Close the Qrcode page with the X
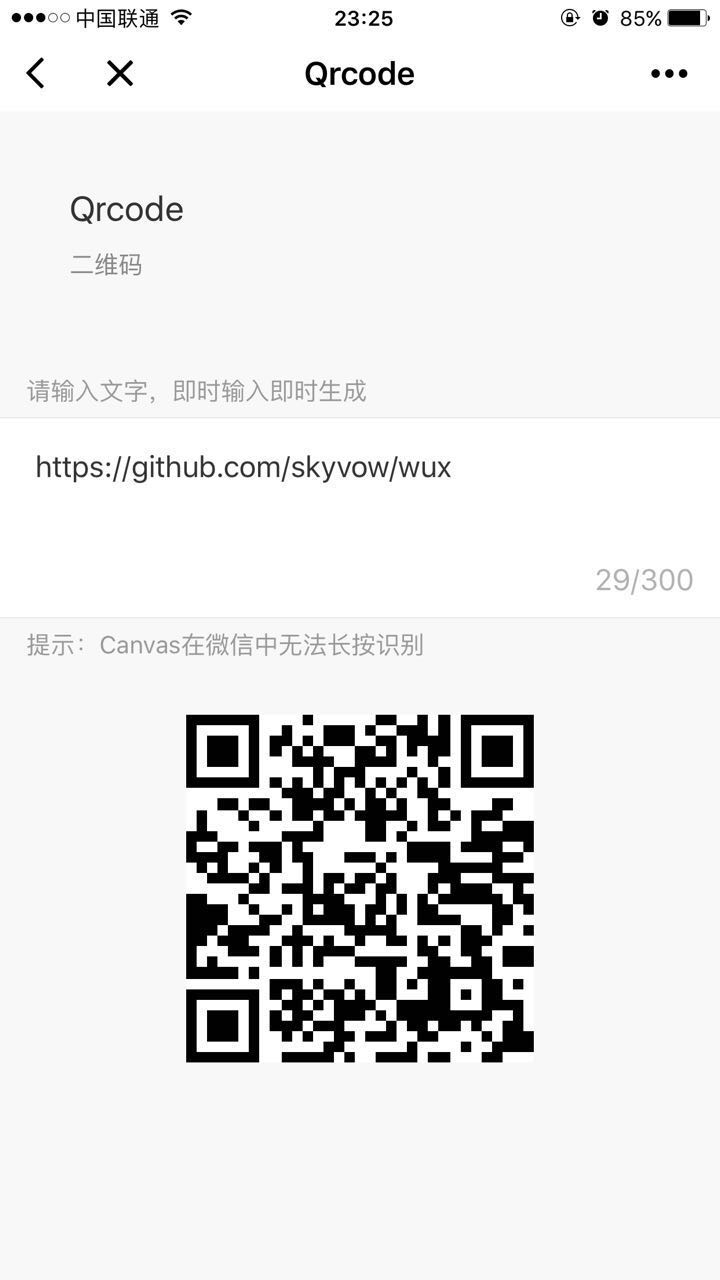The image size is (720, 1280). coord(120,73)
